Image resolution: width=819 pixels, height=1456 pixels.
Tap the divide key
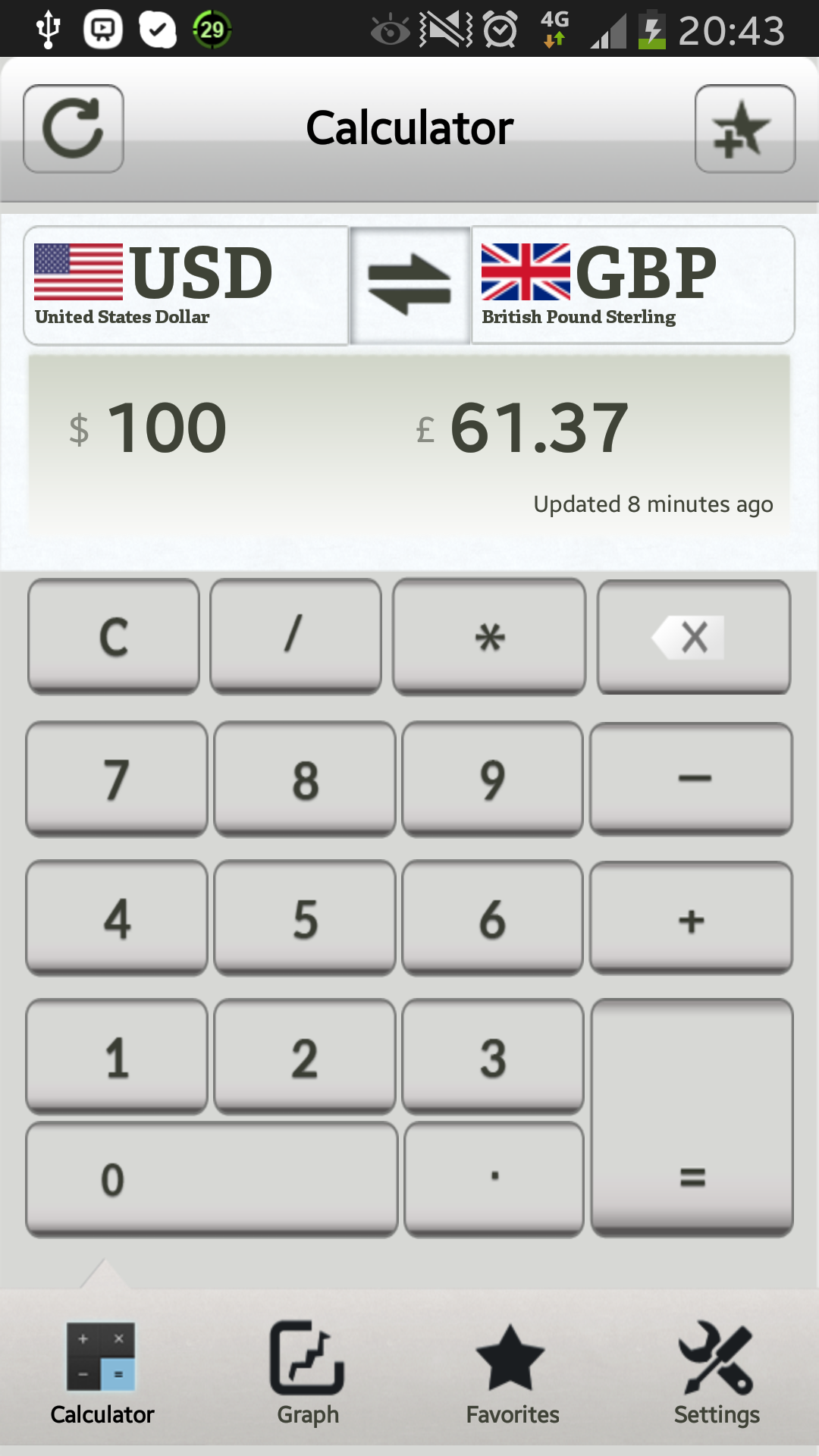point(296,635)
